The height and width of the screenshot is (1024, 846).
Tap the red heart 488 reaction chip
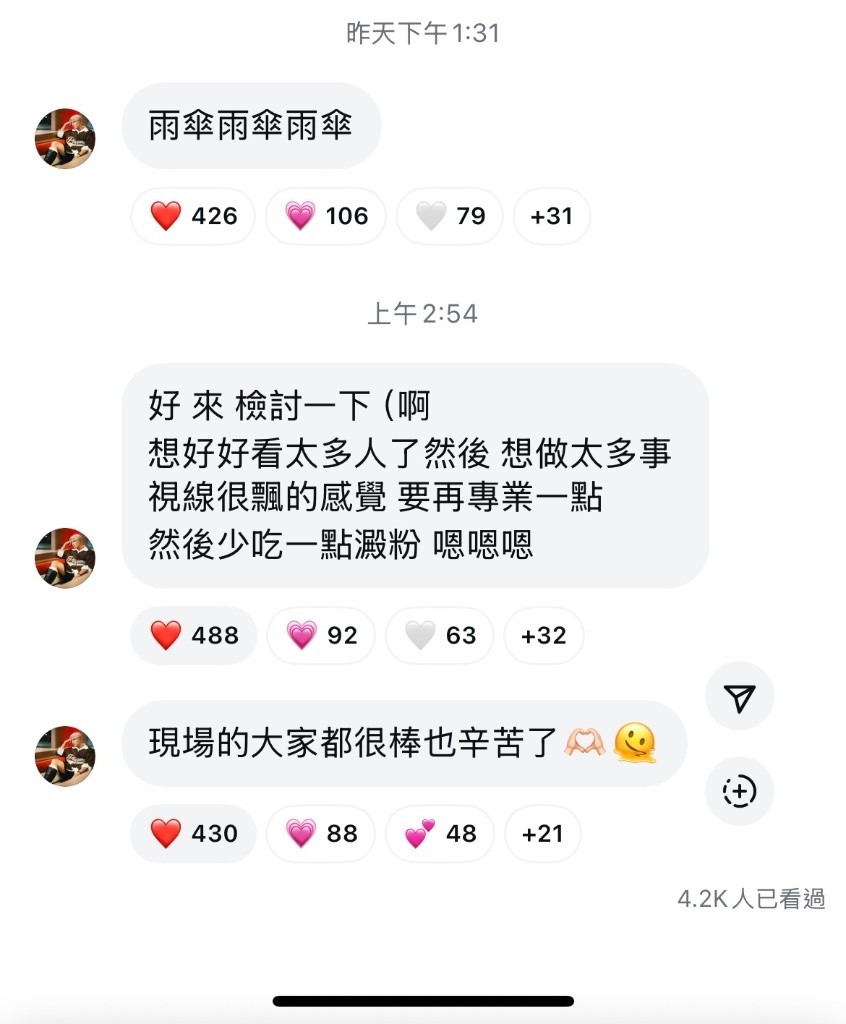pos(194,636)
